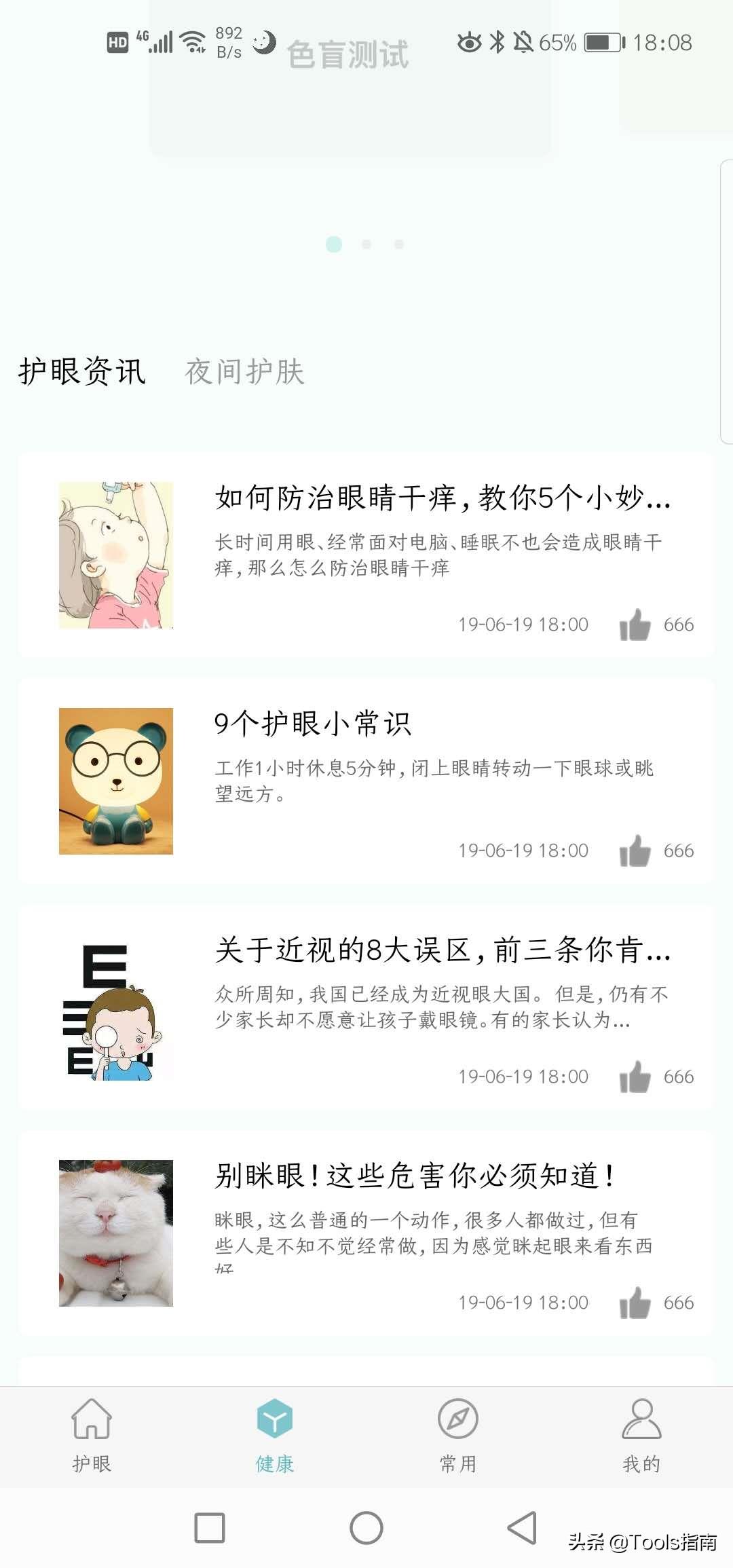Screen dimensions: 733x1568
Task: Open the article 关于近视的8大误区
Action: (x=442, y=950)
